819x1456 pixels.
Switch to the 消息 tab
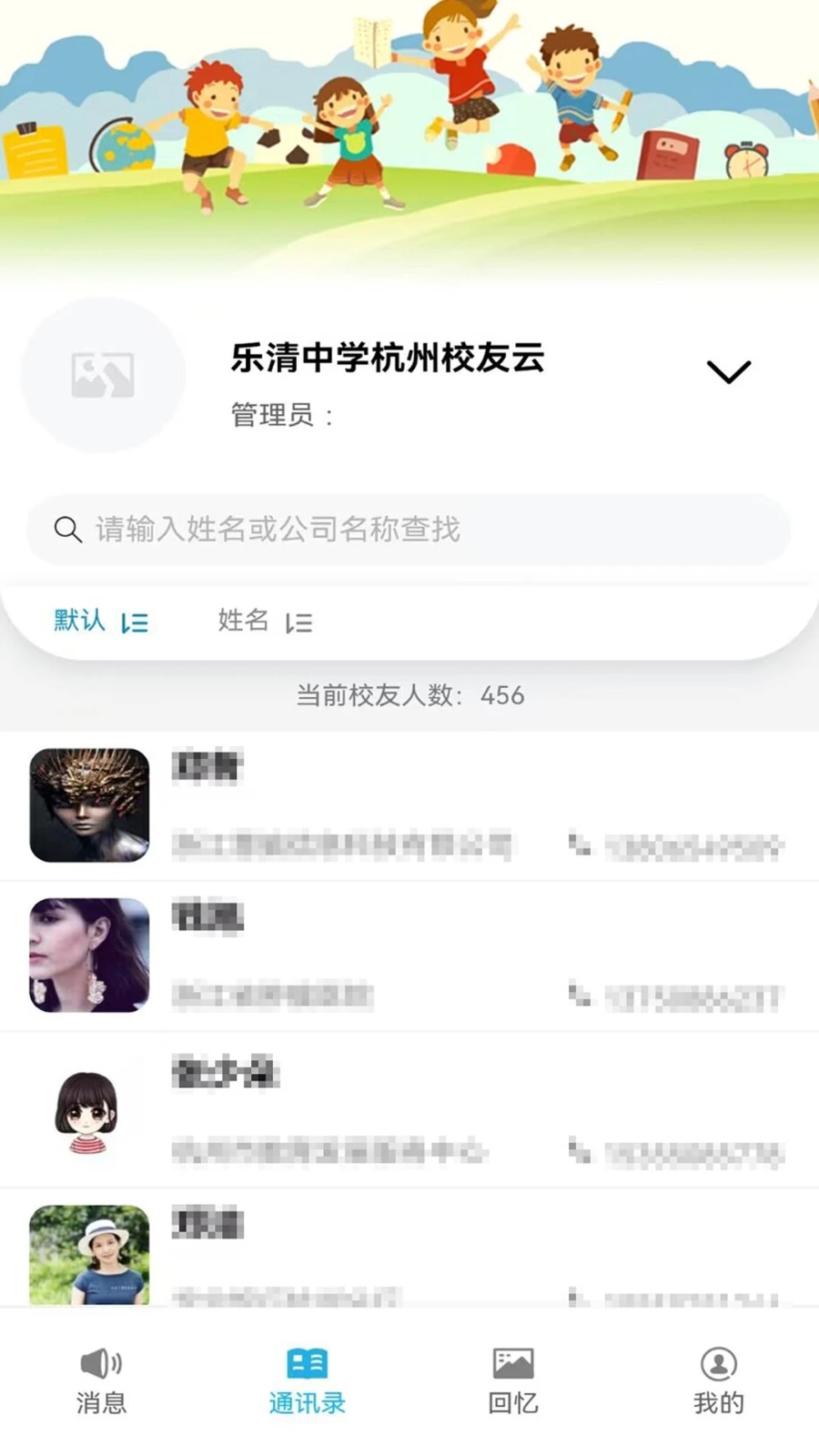101,1381
